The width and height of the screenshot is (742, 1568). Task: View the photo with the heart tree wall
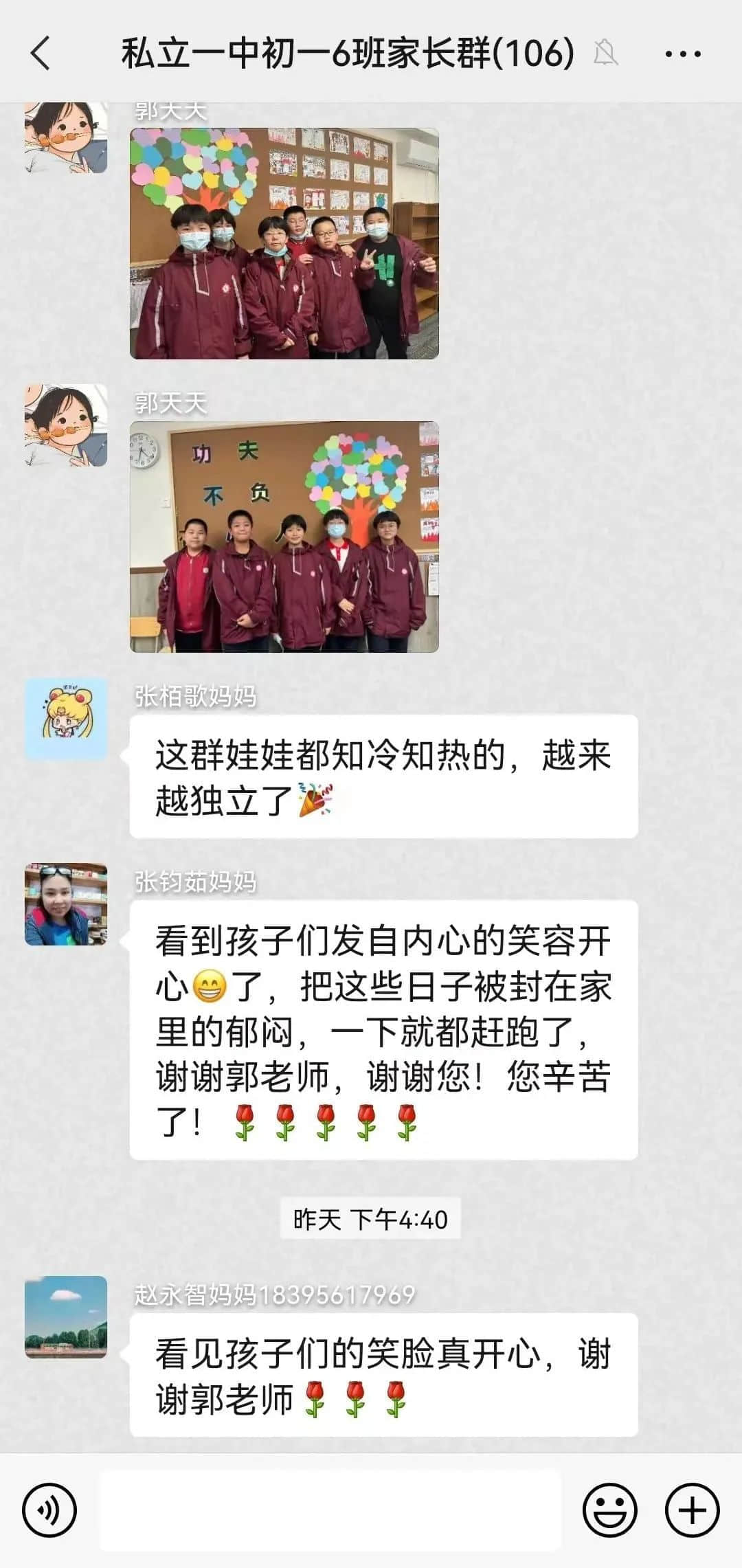284,243
